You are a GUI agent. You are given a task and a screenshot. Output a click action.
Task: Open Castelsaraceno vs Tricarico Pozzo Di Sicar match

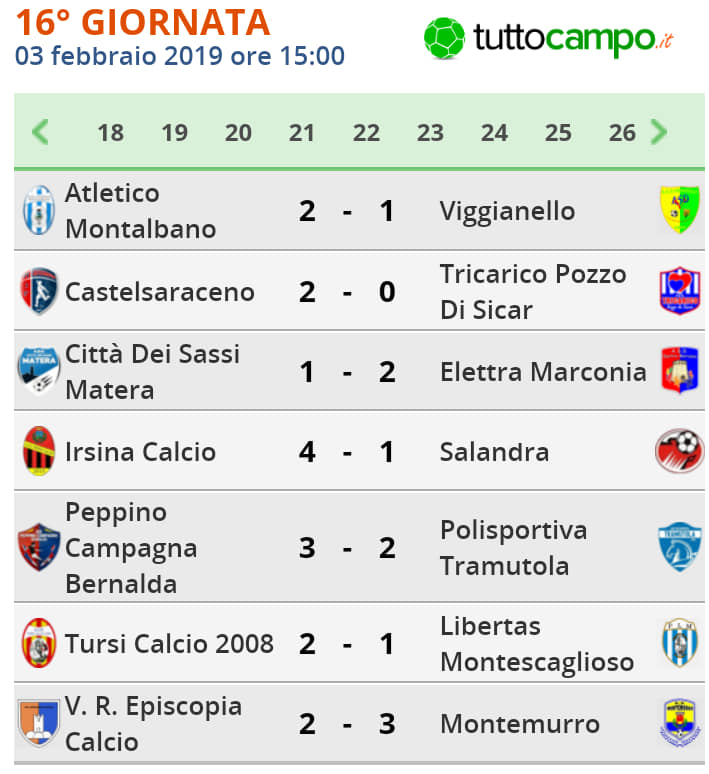tap(346, 292)
